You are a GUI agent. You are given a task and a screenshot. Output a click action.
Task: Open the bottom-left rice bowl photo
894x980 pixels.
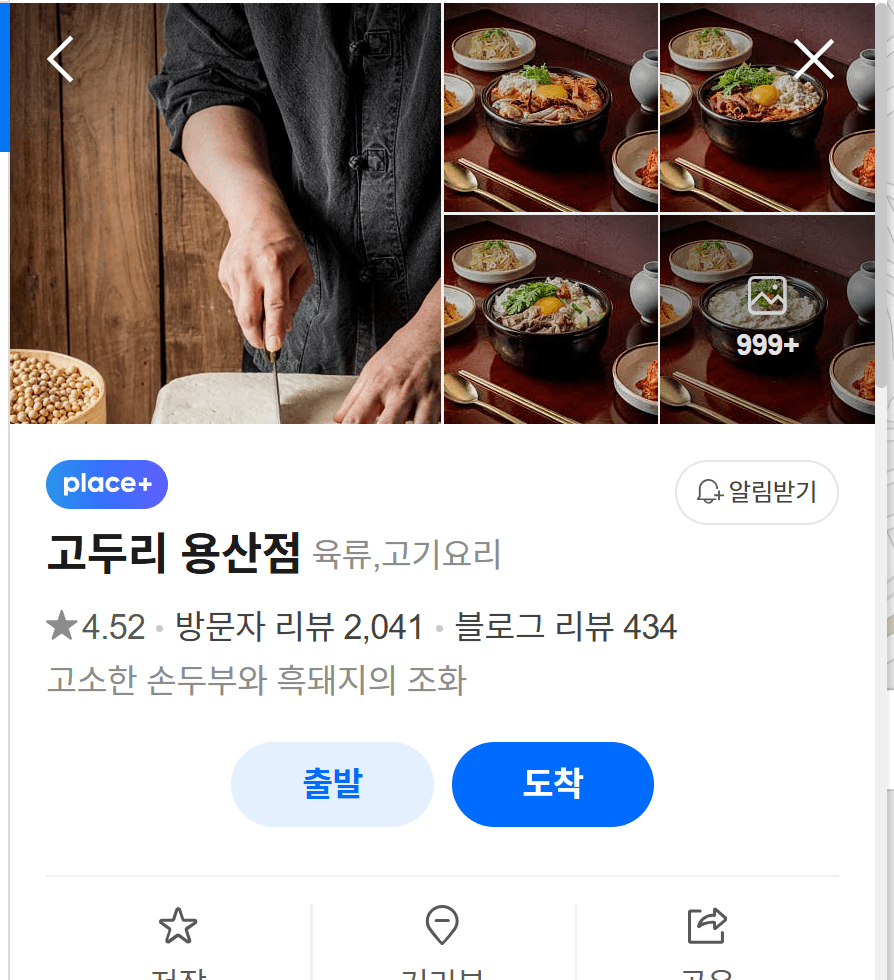550,318
